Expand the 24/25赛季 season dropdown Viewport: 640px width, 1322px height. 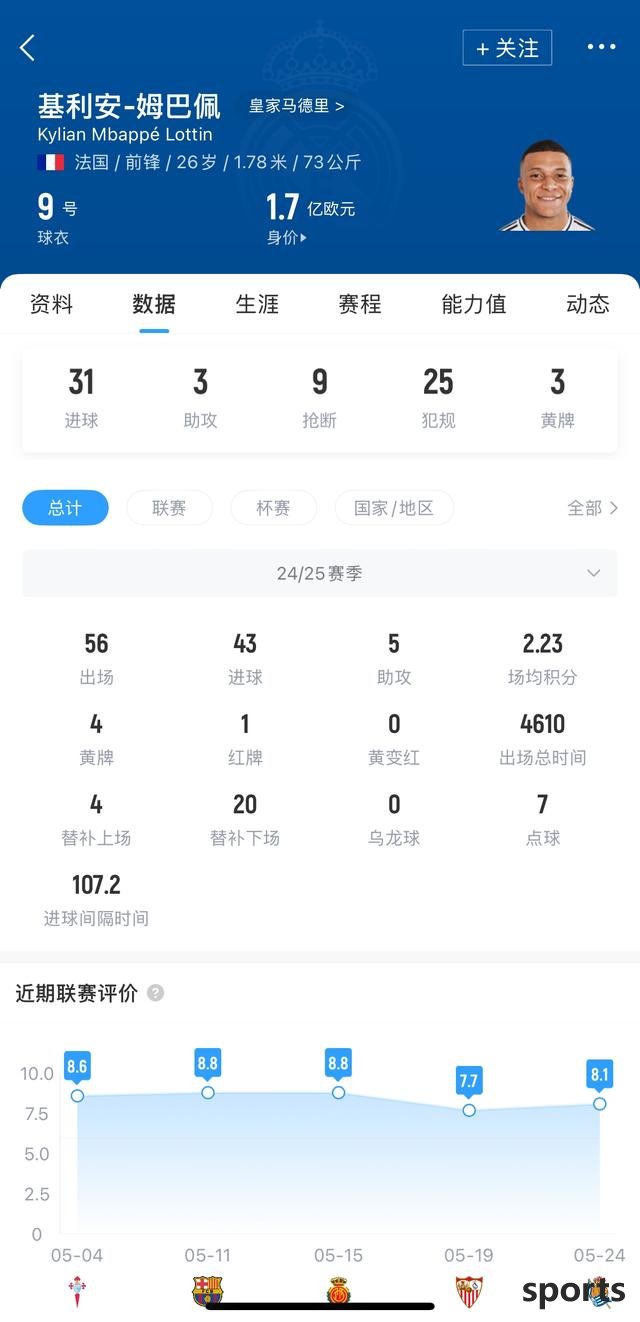click(x=320, y=574)
